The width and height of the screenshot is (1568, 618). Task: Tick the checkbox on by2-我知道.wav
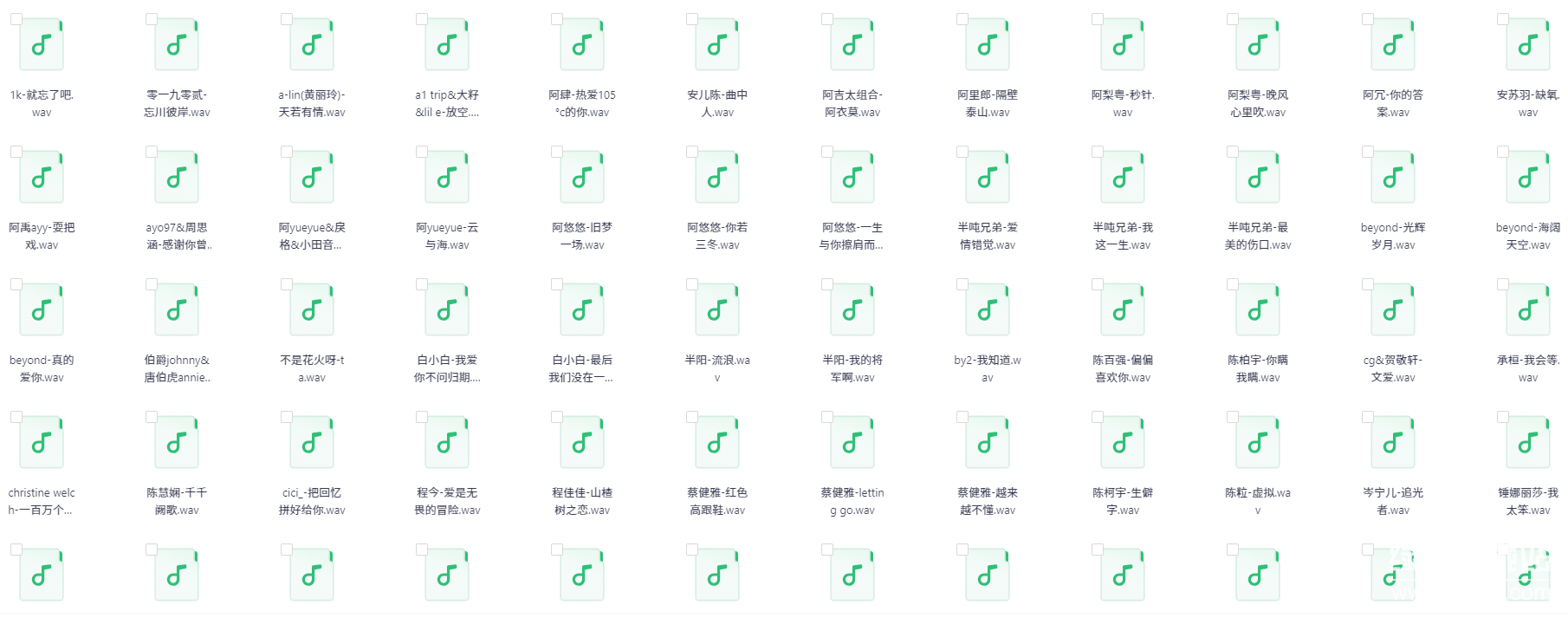(962, 284)
